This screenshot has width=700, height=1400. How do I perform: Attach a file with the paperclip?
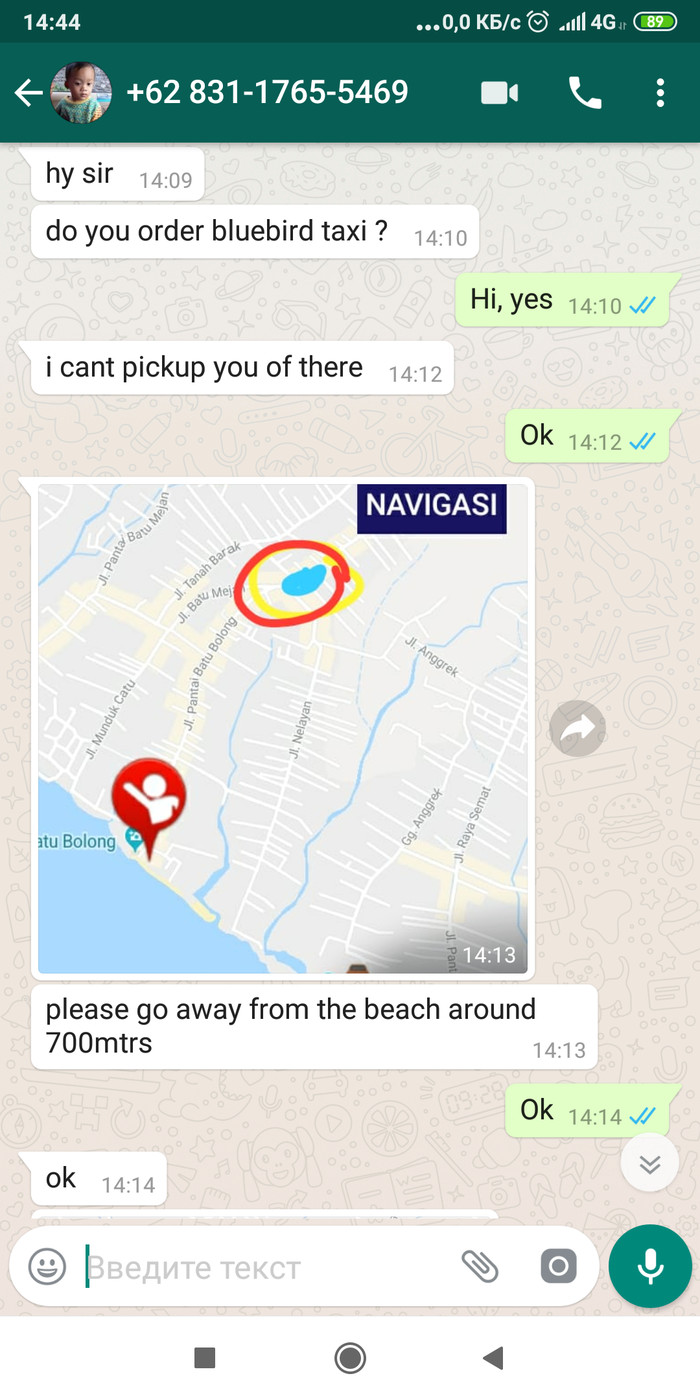click(x=480, y=1268)
